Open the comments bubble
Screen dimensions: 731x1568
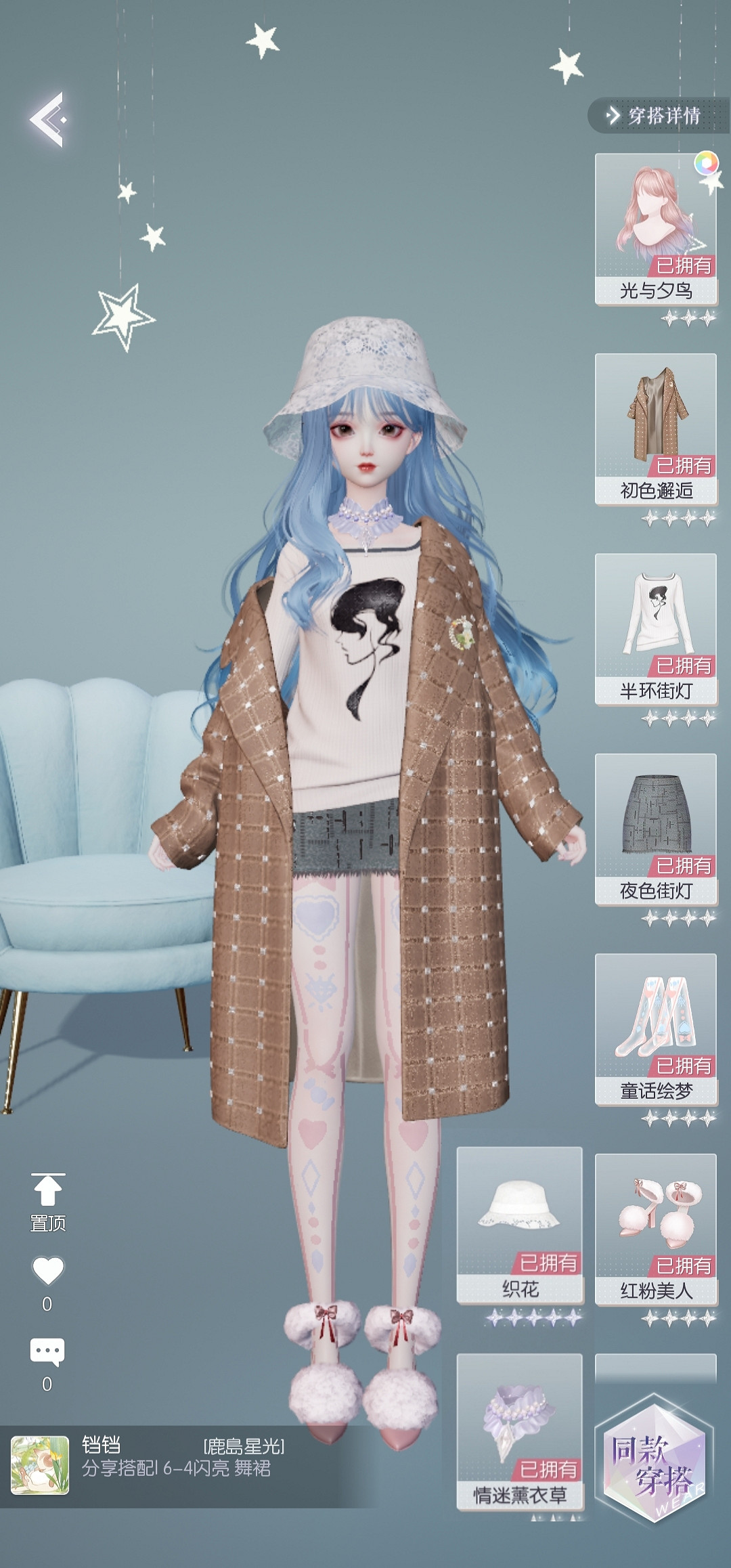coord(47,1352)
